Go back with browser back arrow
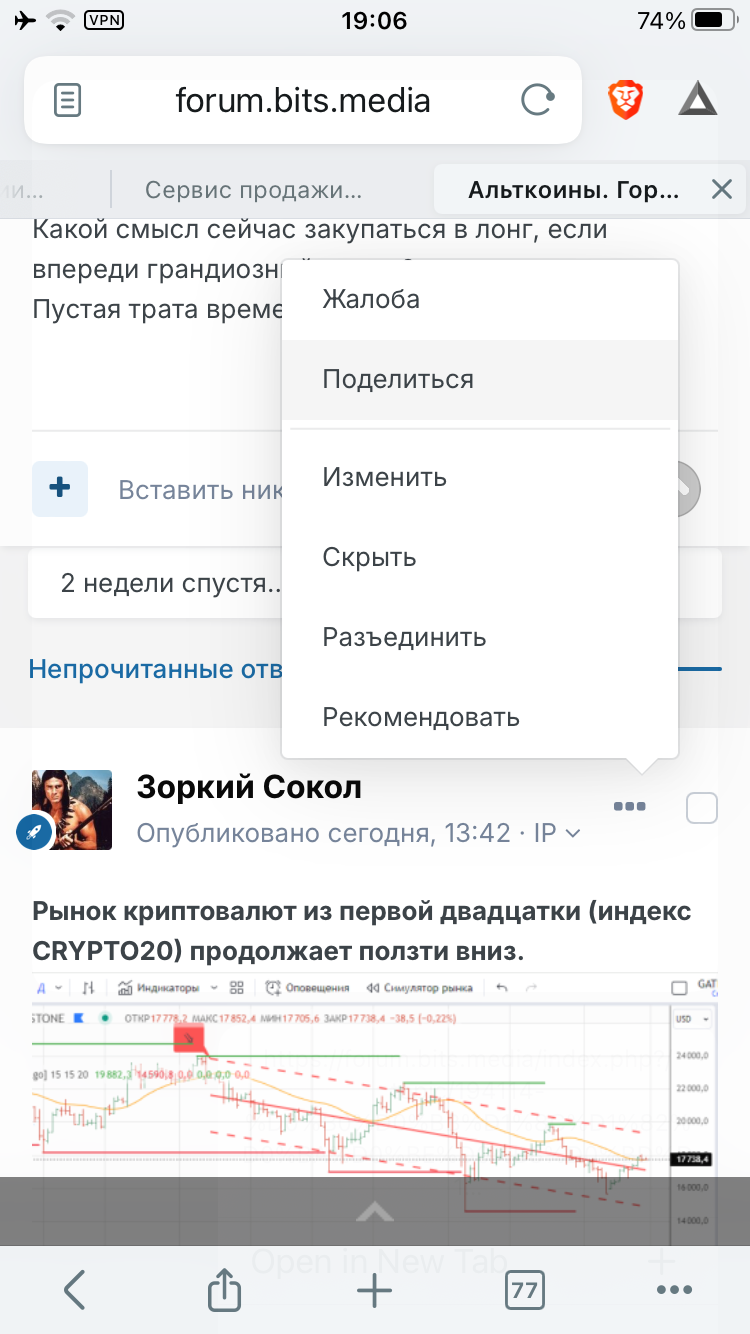The height and width of the screenshot is (1334, 750). click(75, 1290)
